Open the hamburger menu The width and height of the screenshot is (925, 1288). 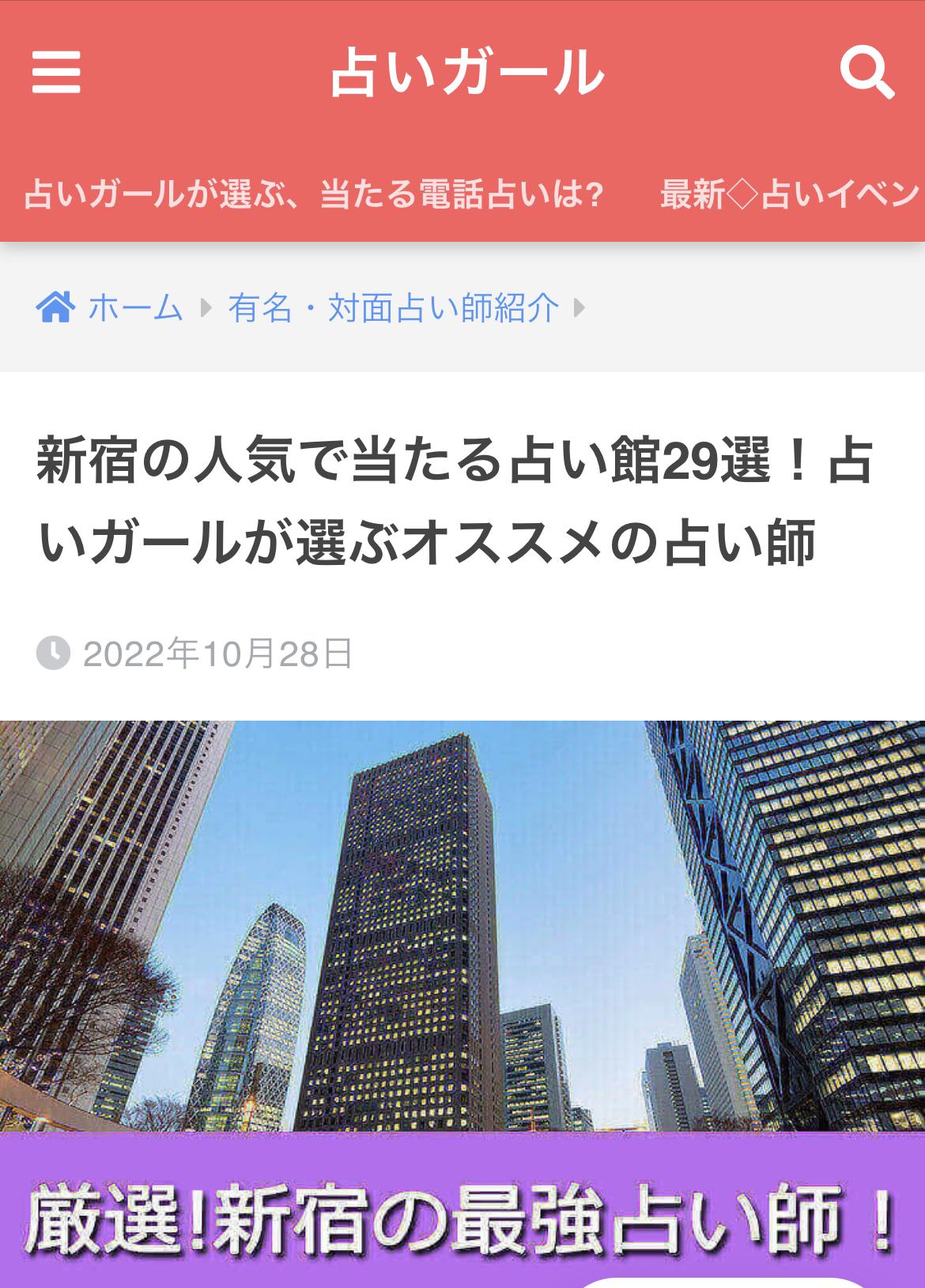[56, 73]
